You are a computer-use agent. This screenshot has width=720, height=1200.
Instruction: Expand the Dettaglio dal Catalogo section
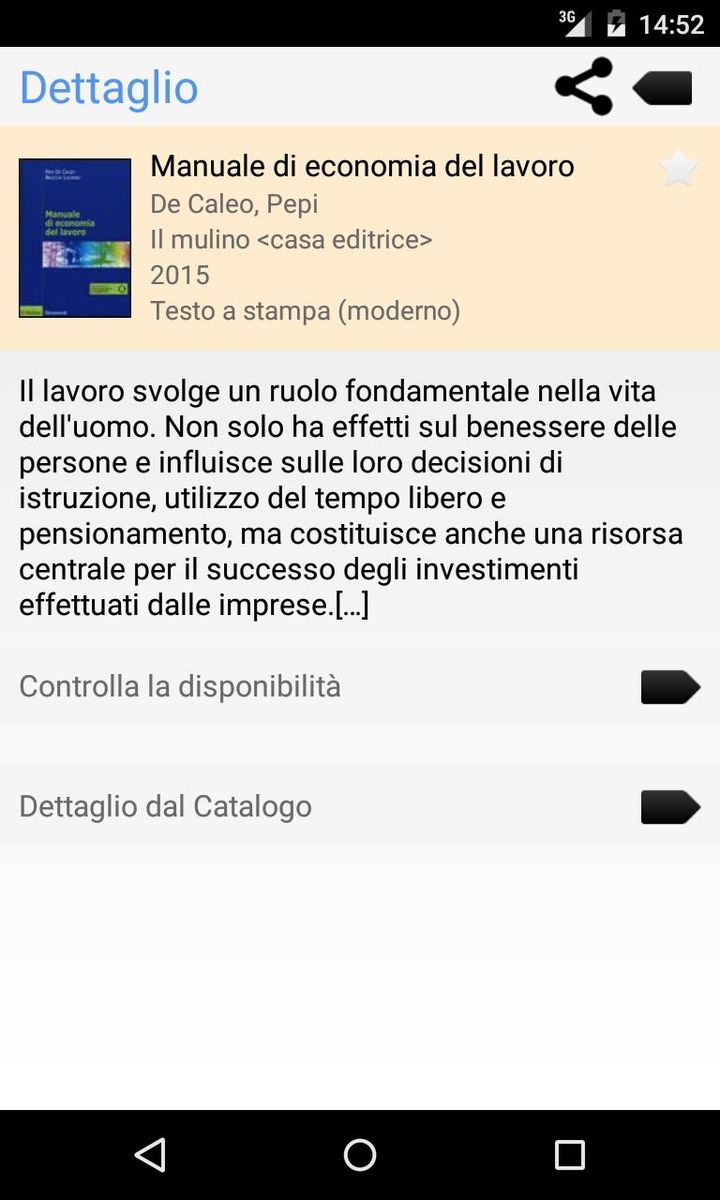pyautogui.click(x=165, y=806)
